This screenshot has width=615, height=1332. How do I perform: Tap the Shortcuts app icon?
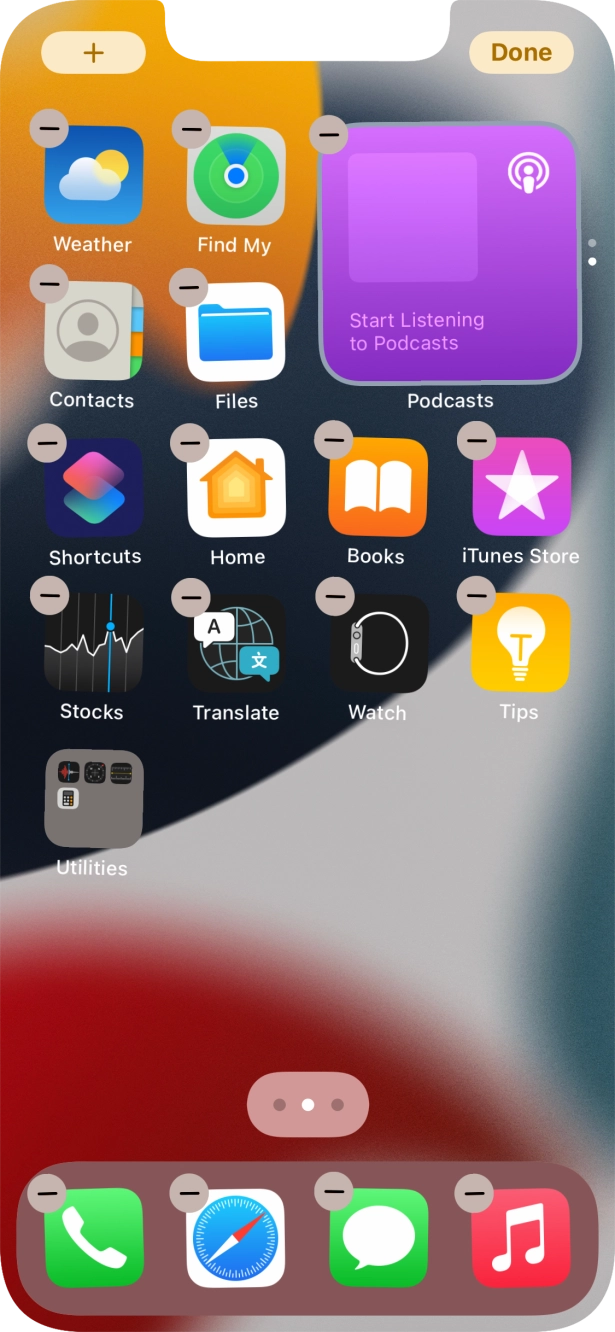[93, 488]
